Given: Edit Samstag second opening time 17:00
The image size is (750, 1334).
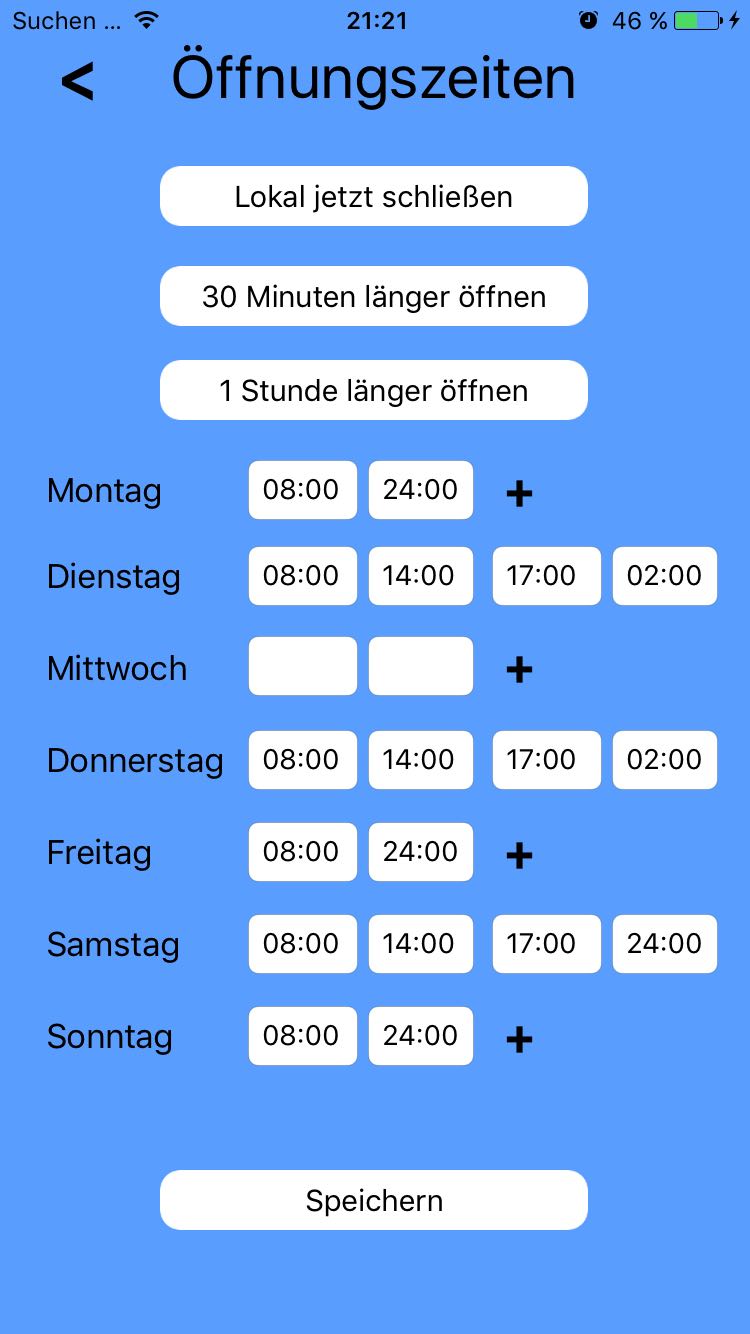Looking at the screenshot, I should pyautogui.click(x=546, y=944).
